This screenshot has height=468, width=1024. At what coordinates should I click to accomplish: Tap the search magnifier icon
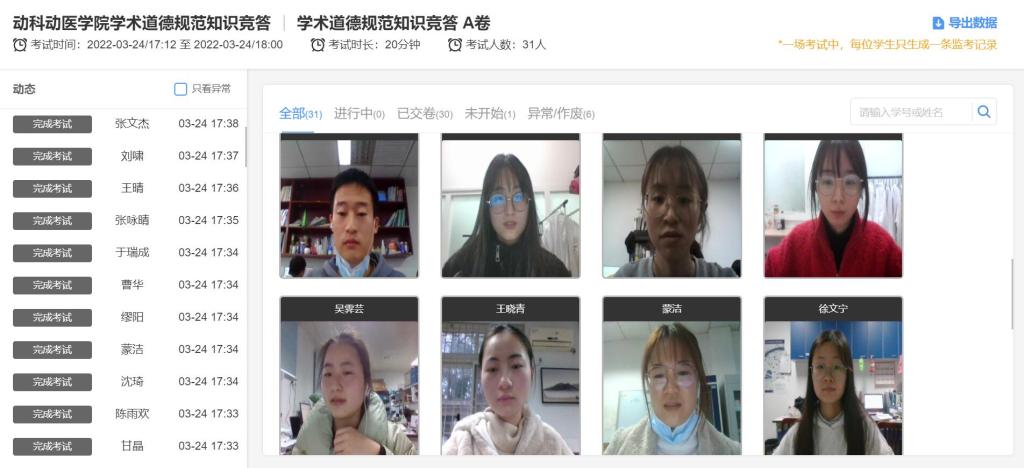click(x=984, y=112)
